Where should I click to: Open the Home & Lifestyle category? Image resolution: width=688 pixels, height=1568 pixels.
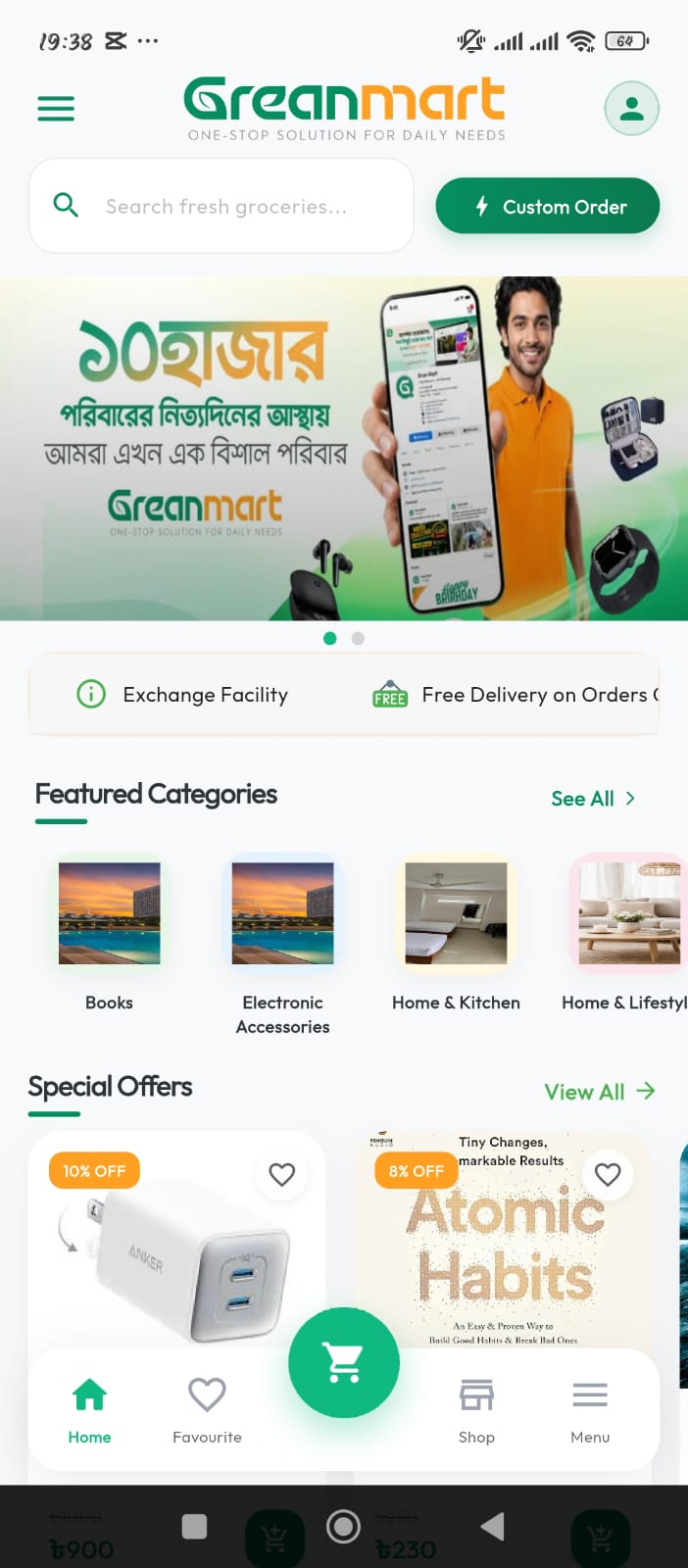pyautogui.click(x=627, y=934)
